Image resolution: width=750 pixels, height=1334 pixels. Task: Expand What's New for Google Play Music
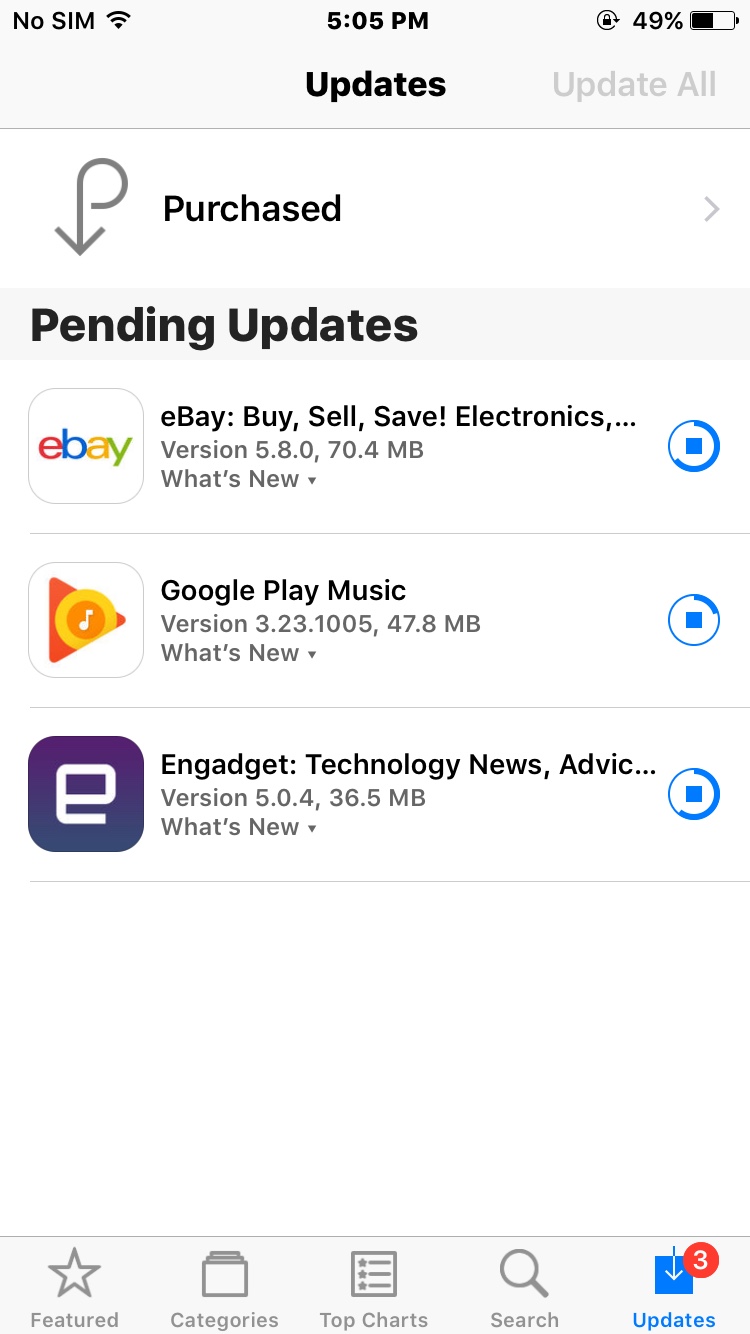click(x=238, y=654)
